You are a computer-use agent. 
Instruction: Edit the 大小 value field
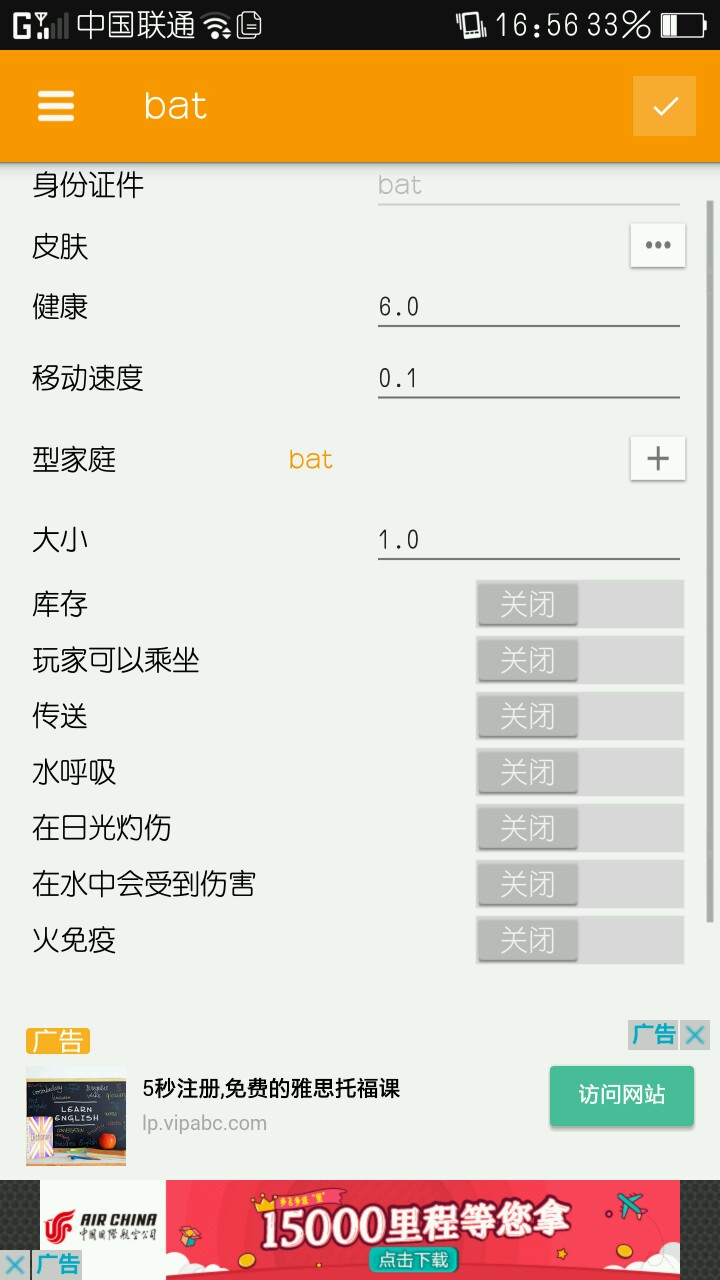(x=528, y=540)
